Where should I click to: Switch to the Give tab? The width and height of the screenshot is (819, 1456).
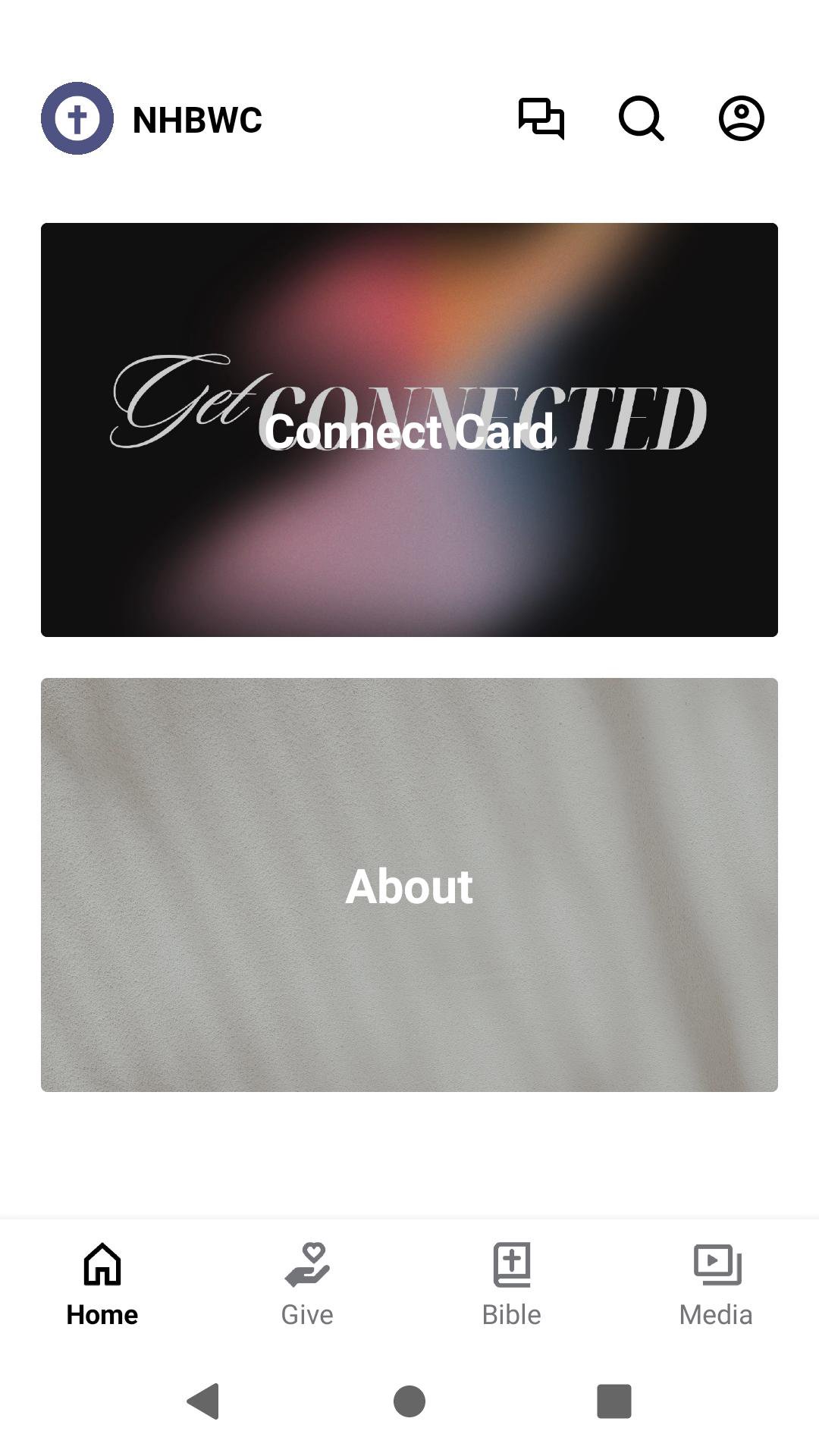coord(307,1285)
